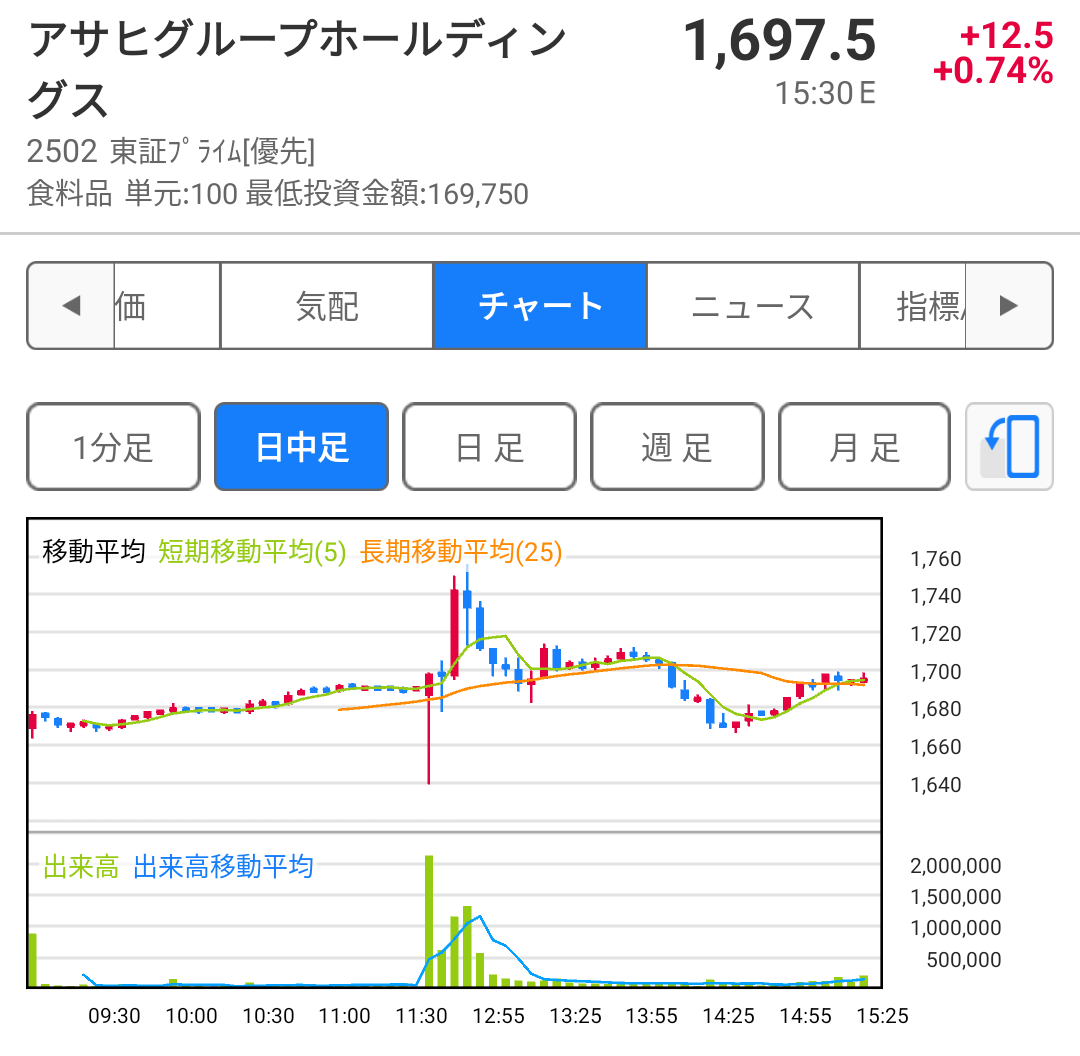Viewport: 1080px width, 1056px height.
Task: Show the 1分足 chart
Action: pyautogui.click(x=114, y=447)
